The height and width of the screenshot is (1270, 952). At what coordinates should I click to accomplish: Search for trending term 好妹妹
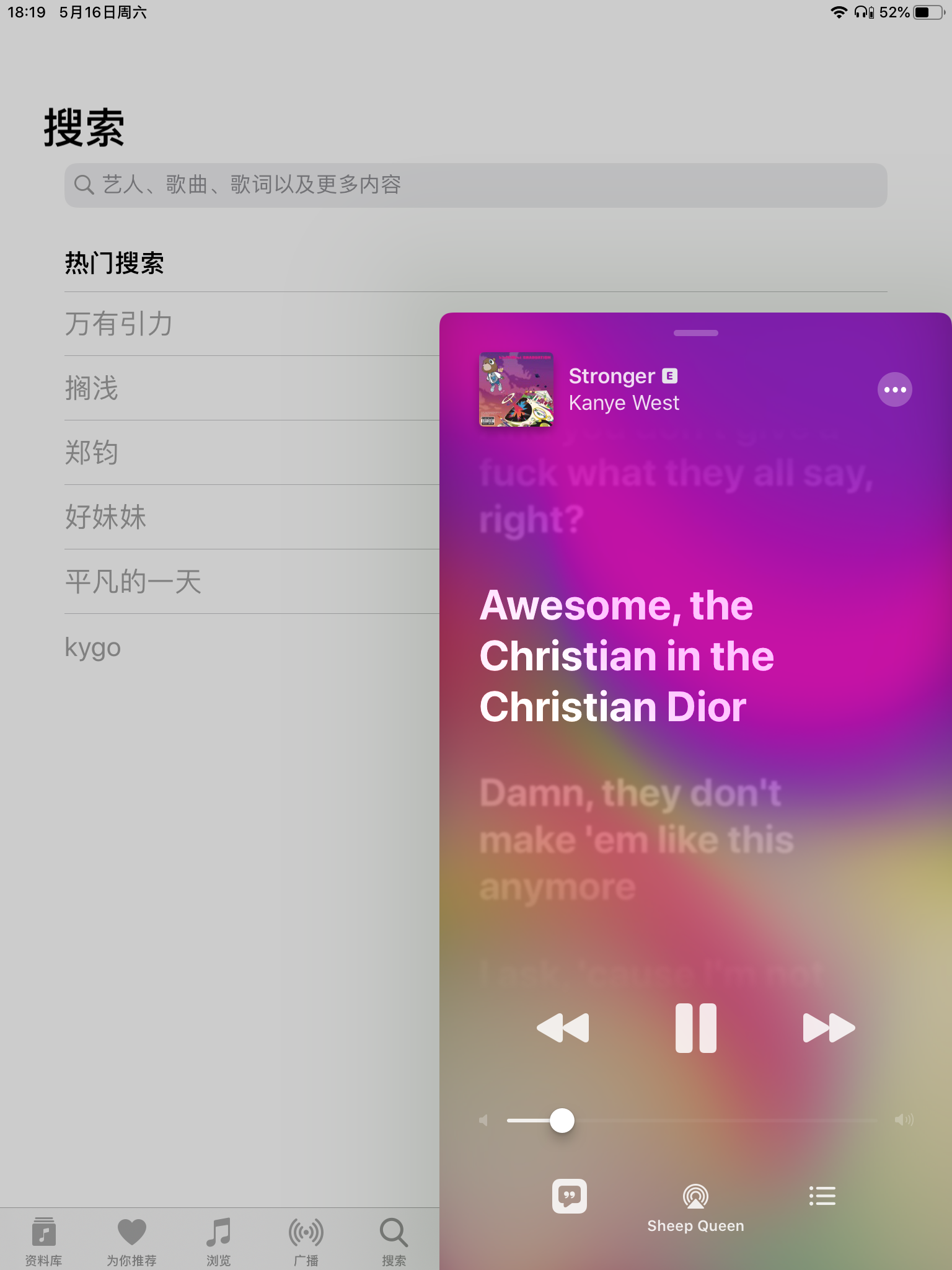[105, 517]
